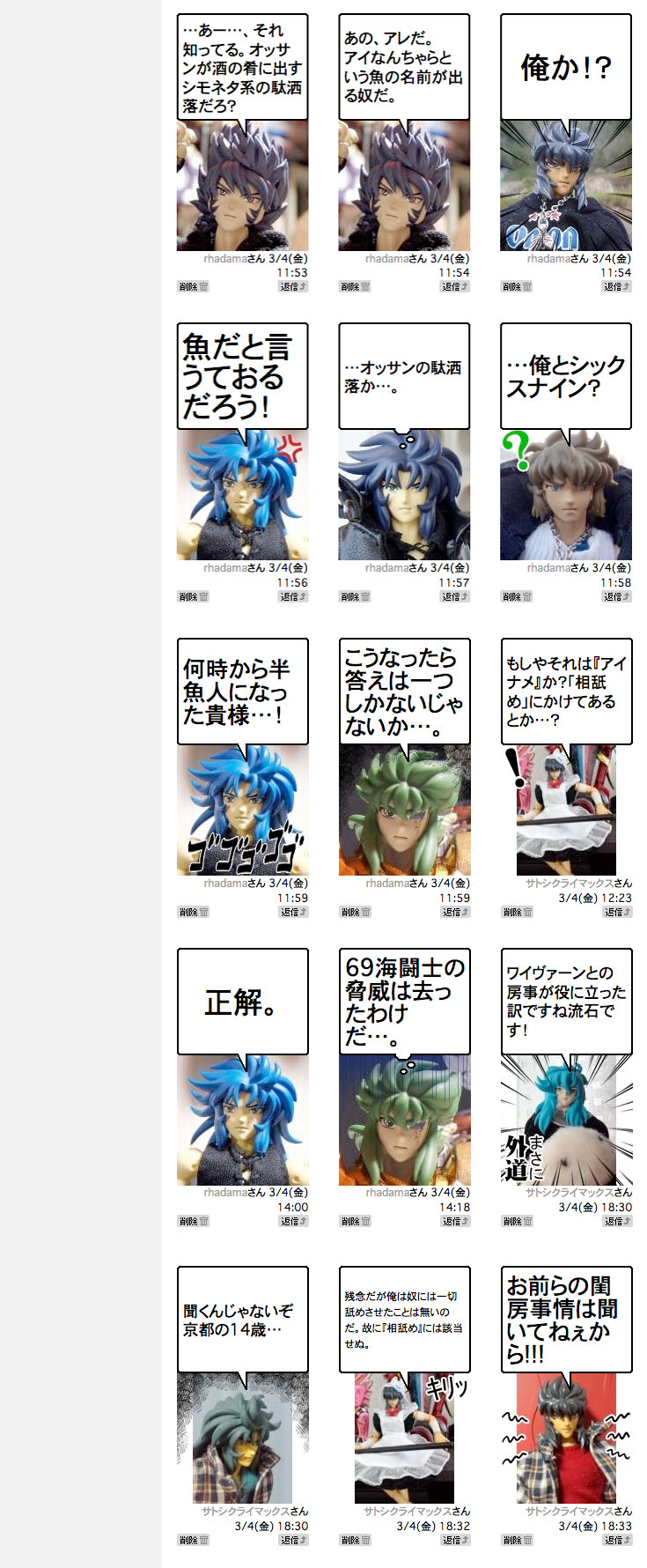Image resolution: width=647 pixels, height=1568 pixels.
Task: Delete the 「正解。」 post
Action: point(193,1221)
